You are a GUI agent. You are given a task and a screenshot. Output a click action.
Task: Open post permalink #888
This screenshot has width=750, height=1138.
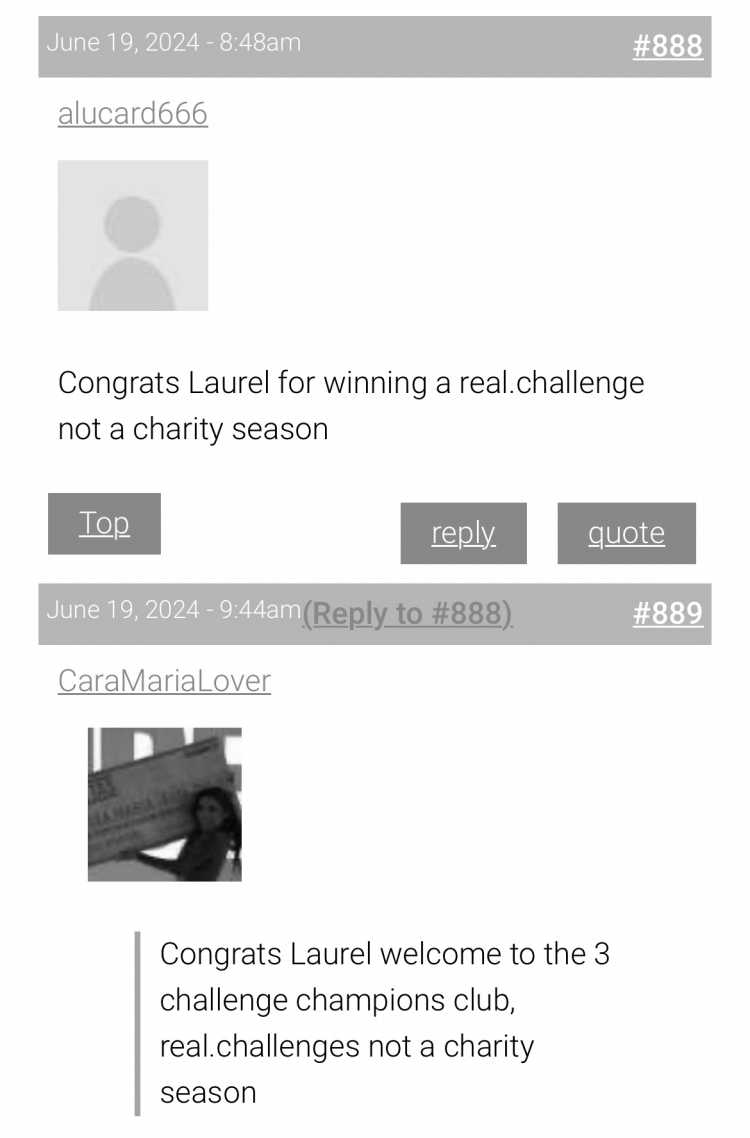pyautogui.click(x=667, y=46)
